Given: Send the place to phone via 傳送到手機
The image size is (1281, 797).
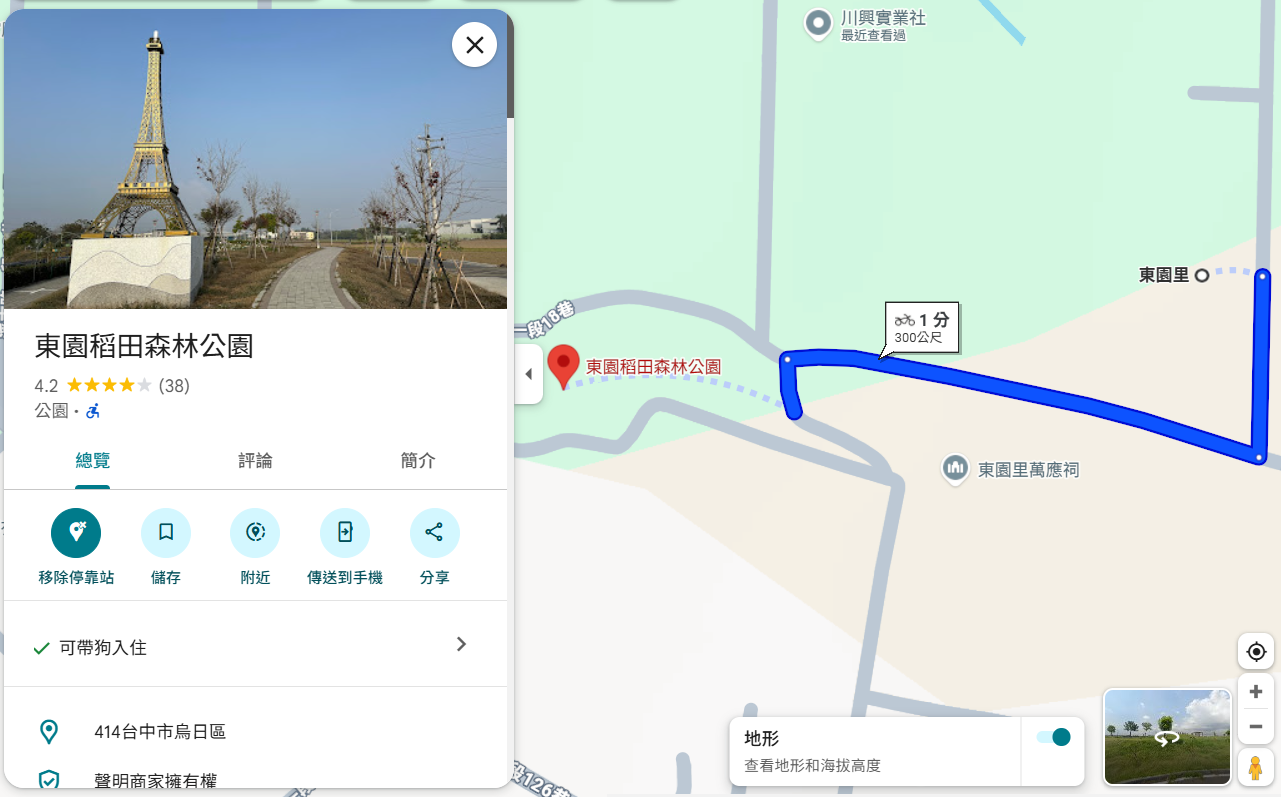Looking at the screenshot, I should click(345, 533).
